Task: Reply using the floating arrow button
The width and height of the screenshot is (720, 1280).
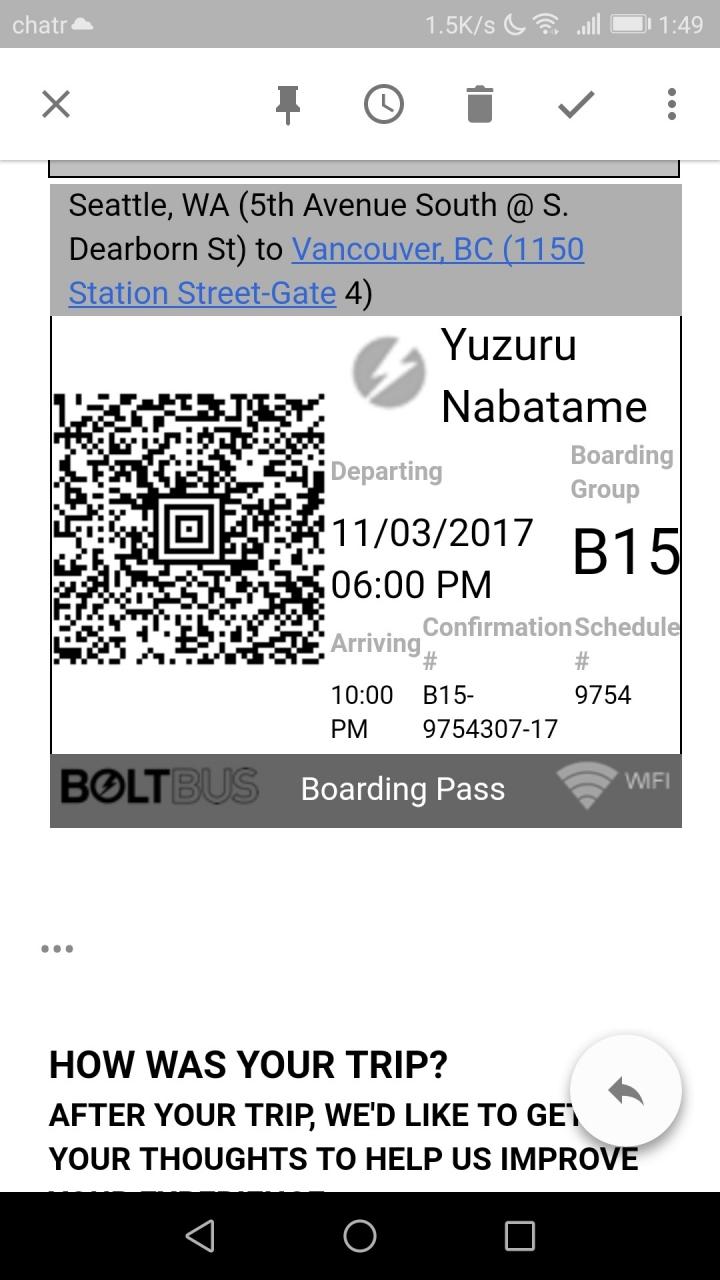Action: pos(626,1091)
